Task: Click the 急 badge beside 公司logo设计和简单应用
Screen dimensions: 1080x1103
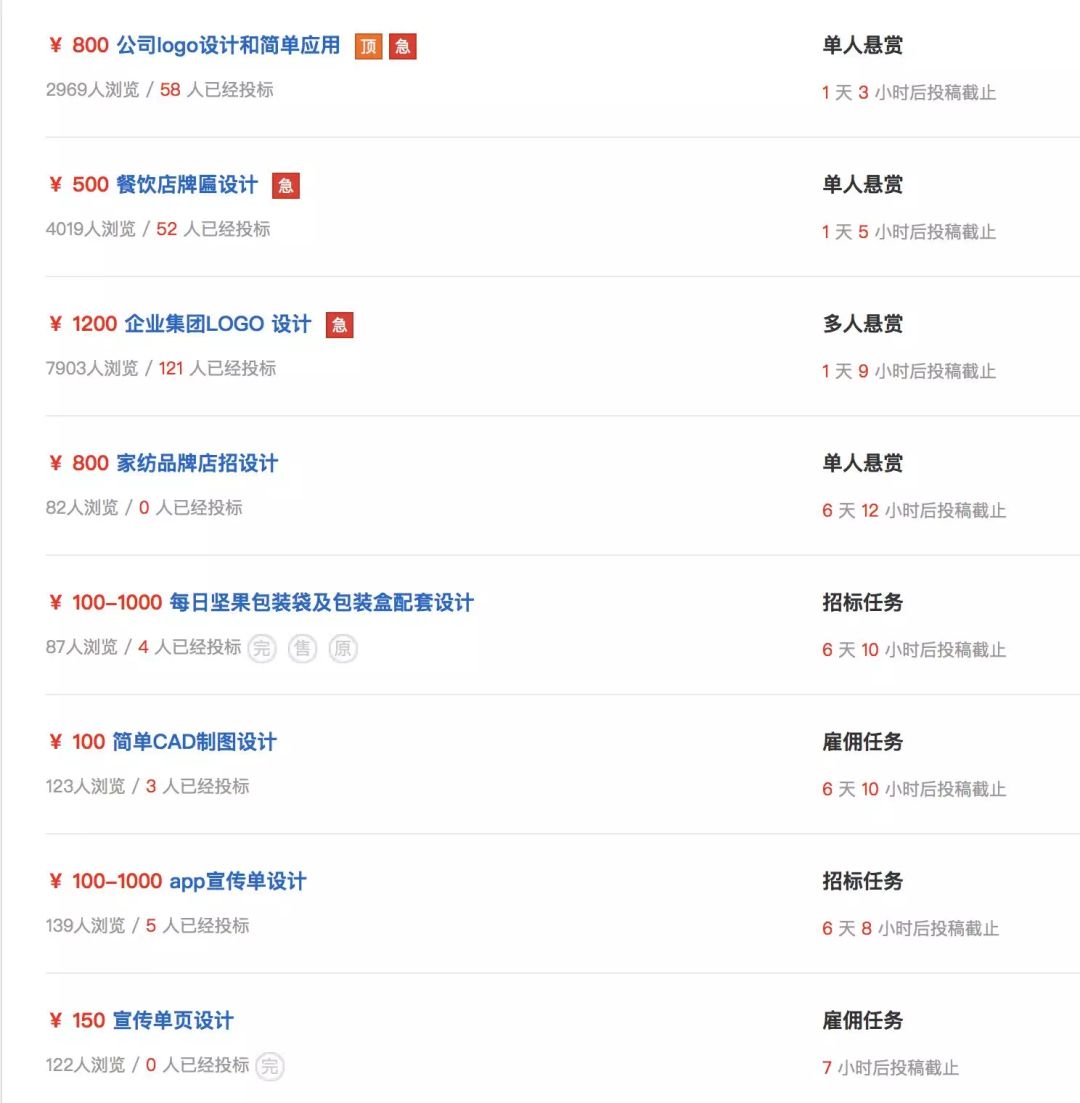Action: click(x=402, y=46)
